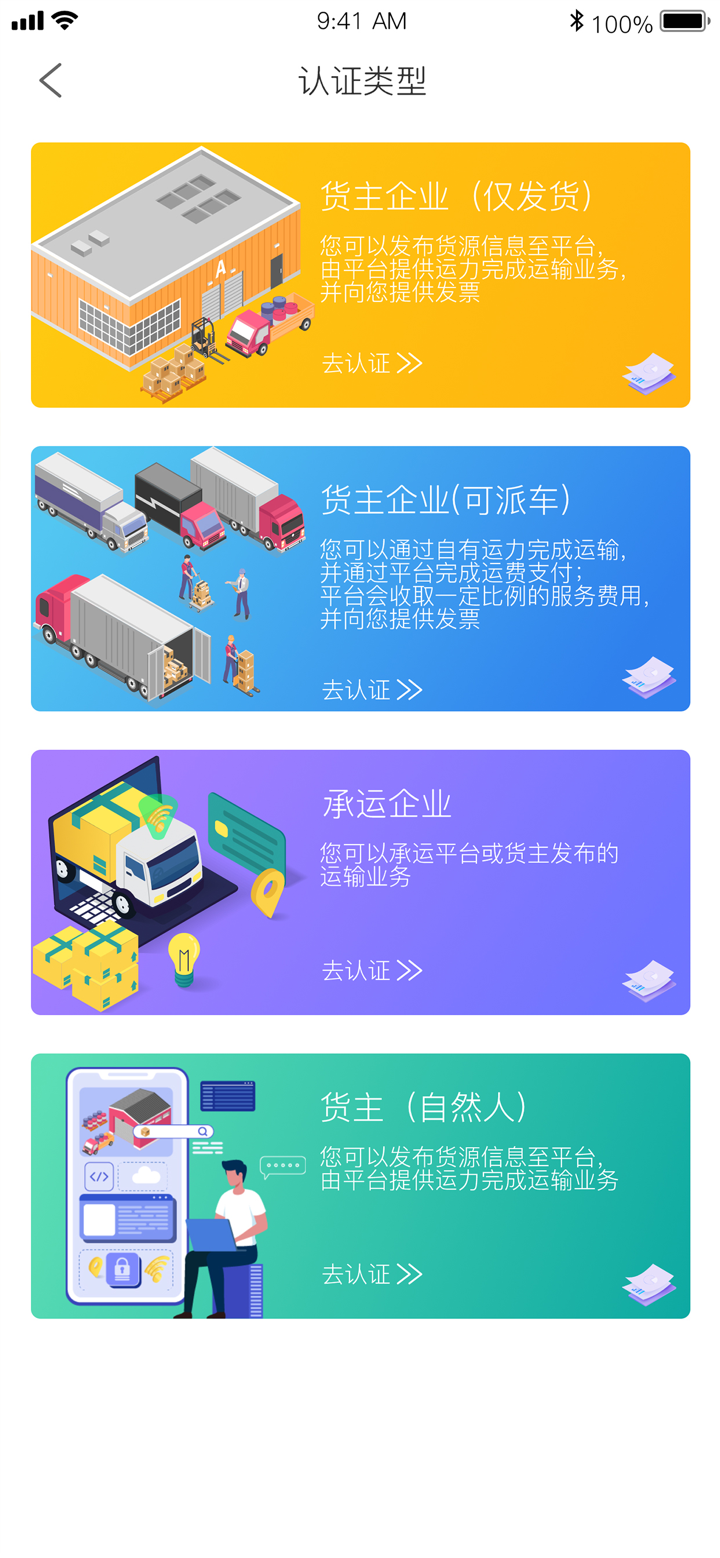Click the chevron beside 货主（自然人）去认证
Viewport: 720px width, 1558px height.
tap(412, 1275)
